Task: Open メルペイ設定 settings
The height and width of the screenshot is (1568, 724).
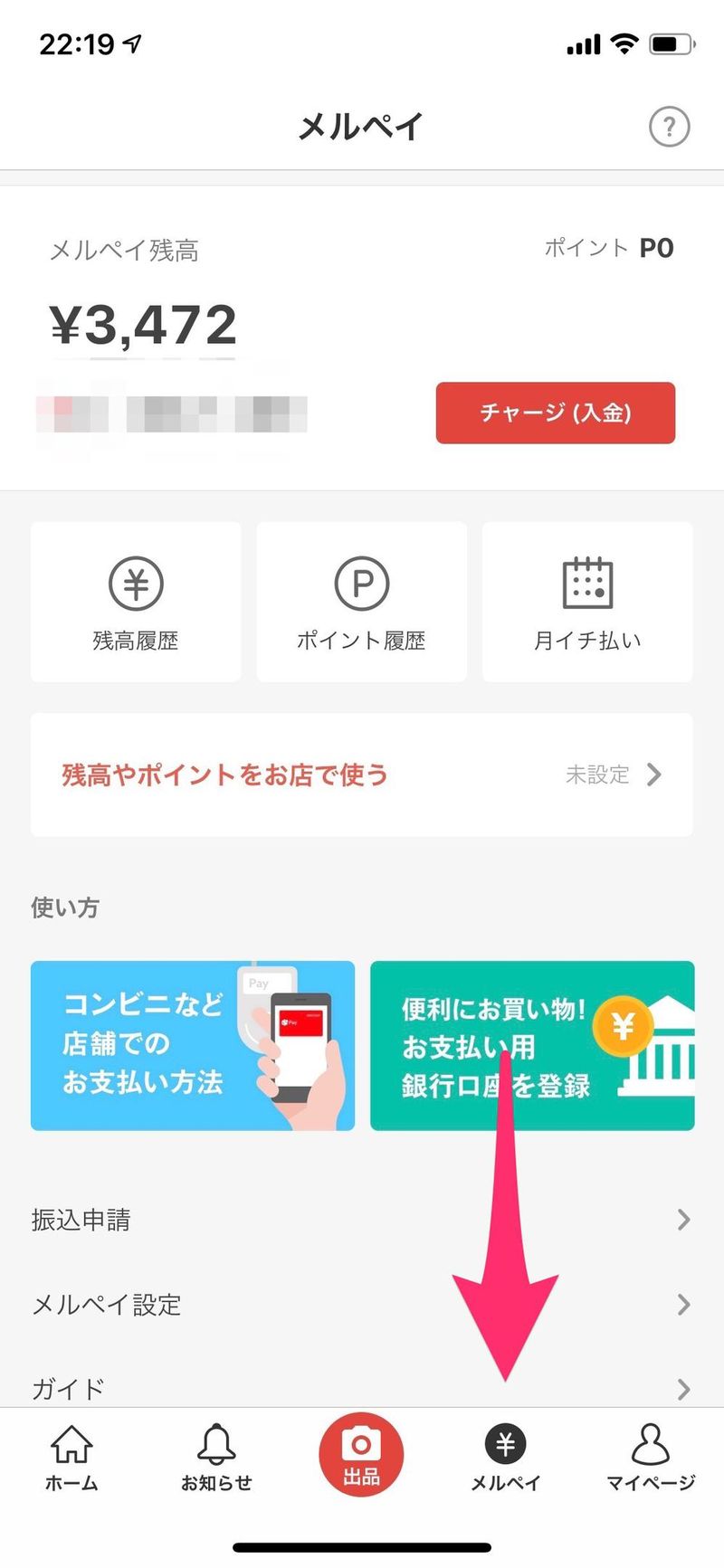Action: [x=361, y=1305]
